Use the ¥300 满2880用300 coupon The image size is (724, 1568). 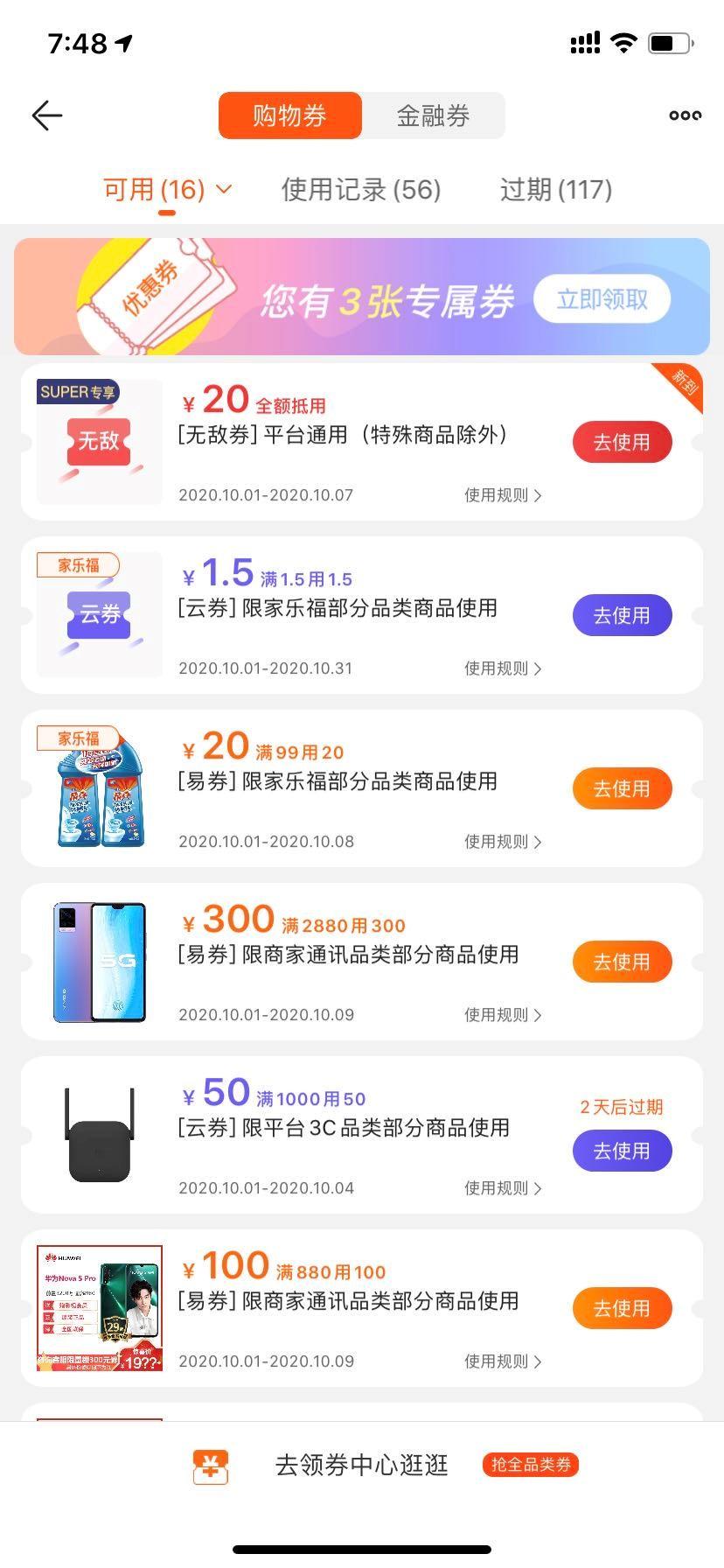point(622,962)
